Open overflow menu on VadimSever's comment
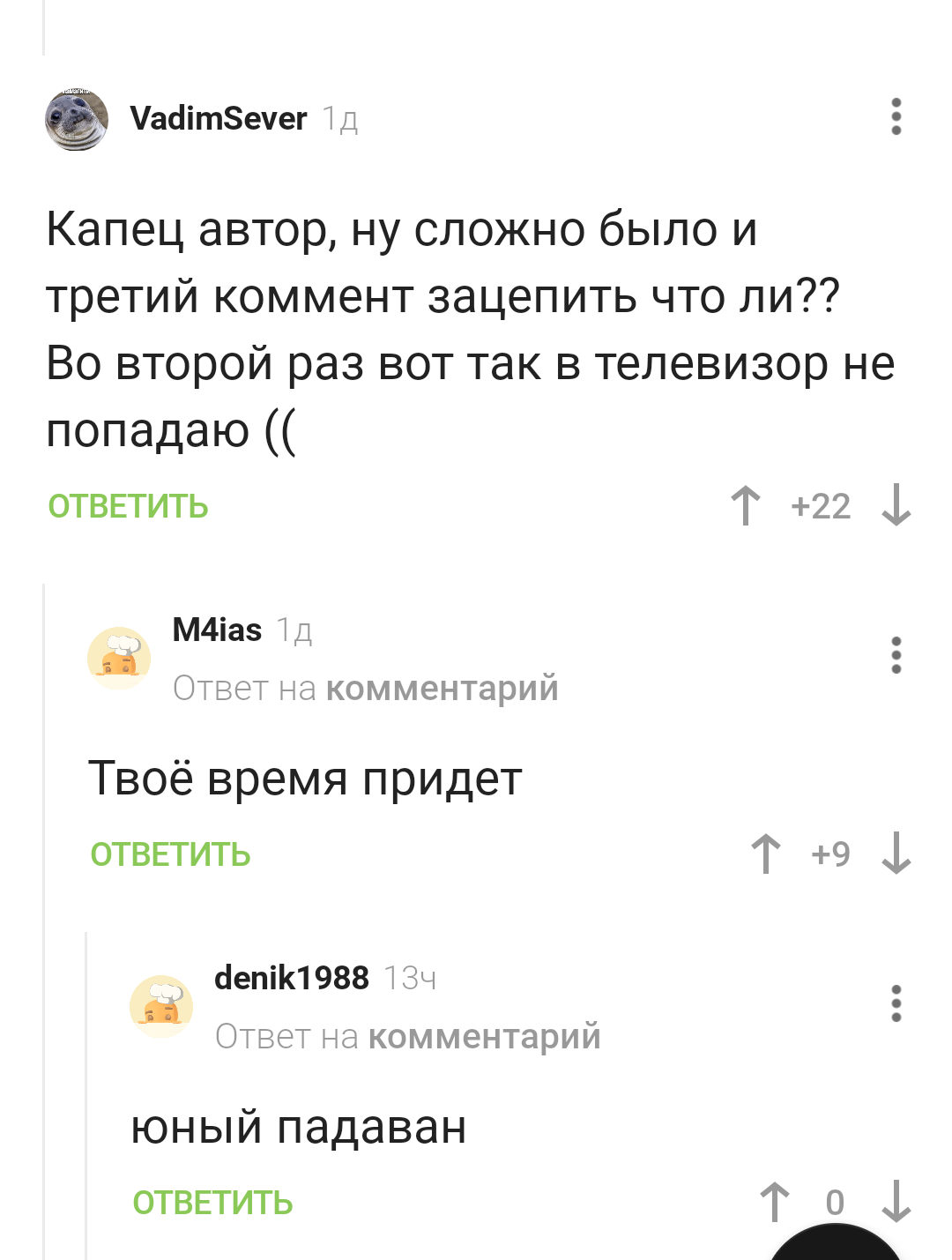The width and height of the screenshot is (952, 1260). pos(896,117)
